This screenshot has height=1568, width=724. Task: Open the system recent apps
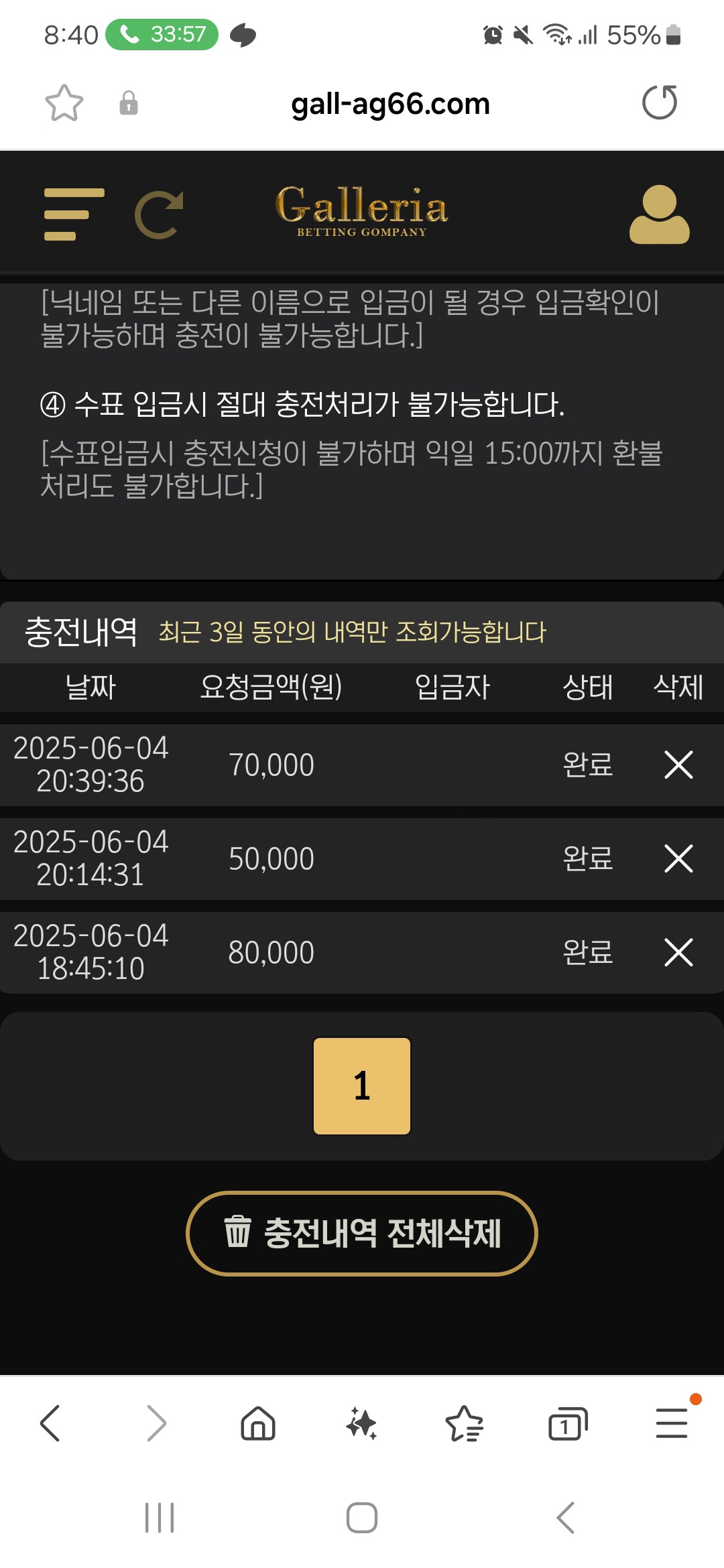pyautogui.click(x=160, y=1518)
